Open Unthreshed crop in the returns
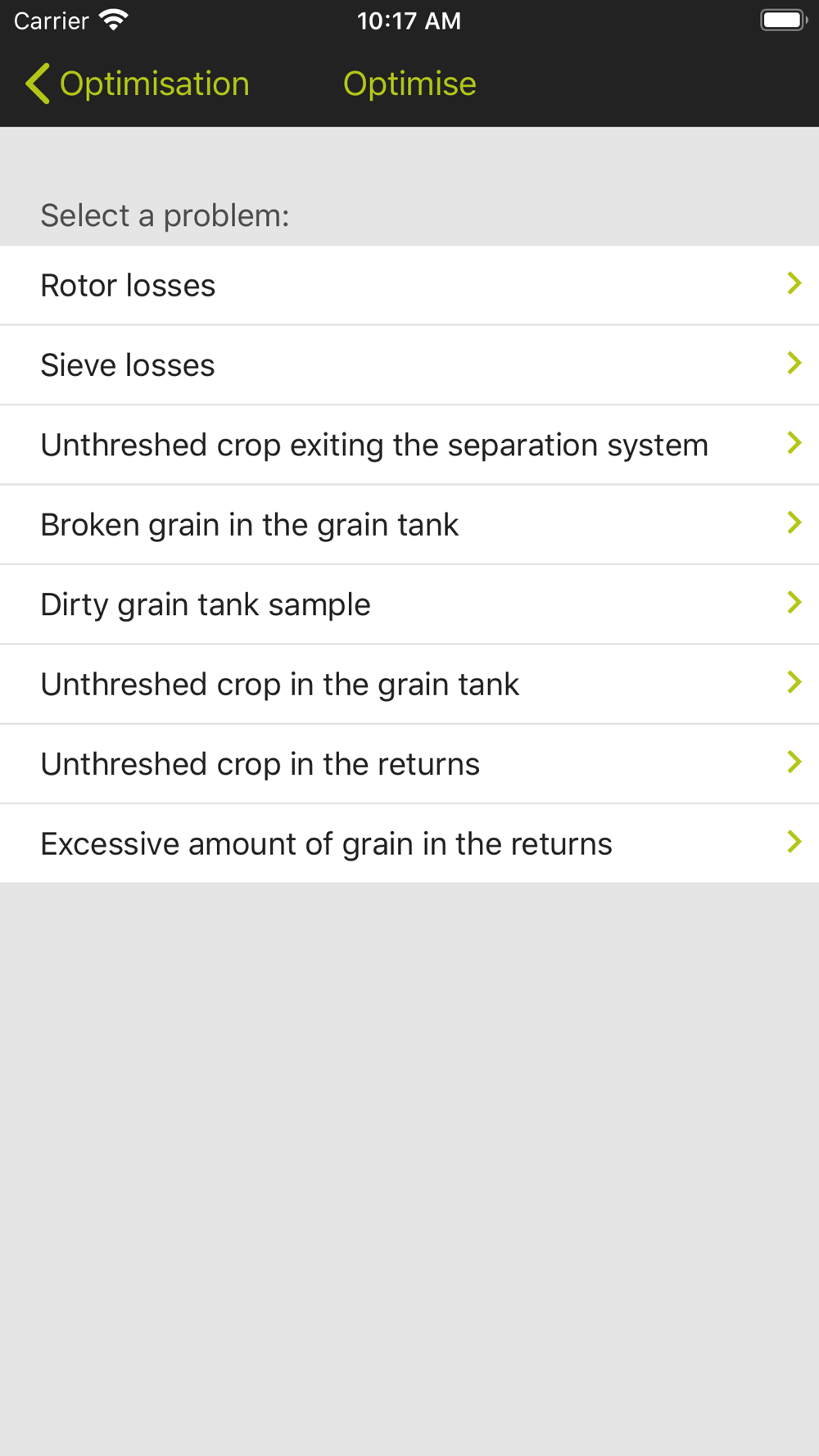 click(409, 764)
